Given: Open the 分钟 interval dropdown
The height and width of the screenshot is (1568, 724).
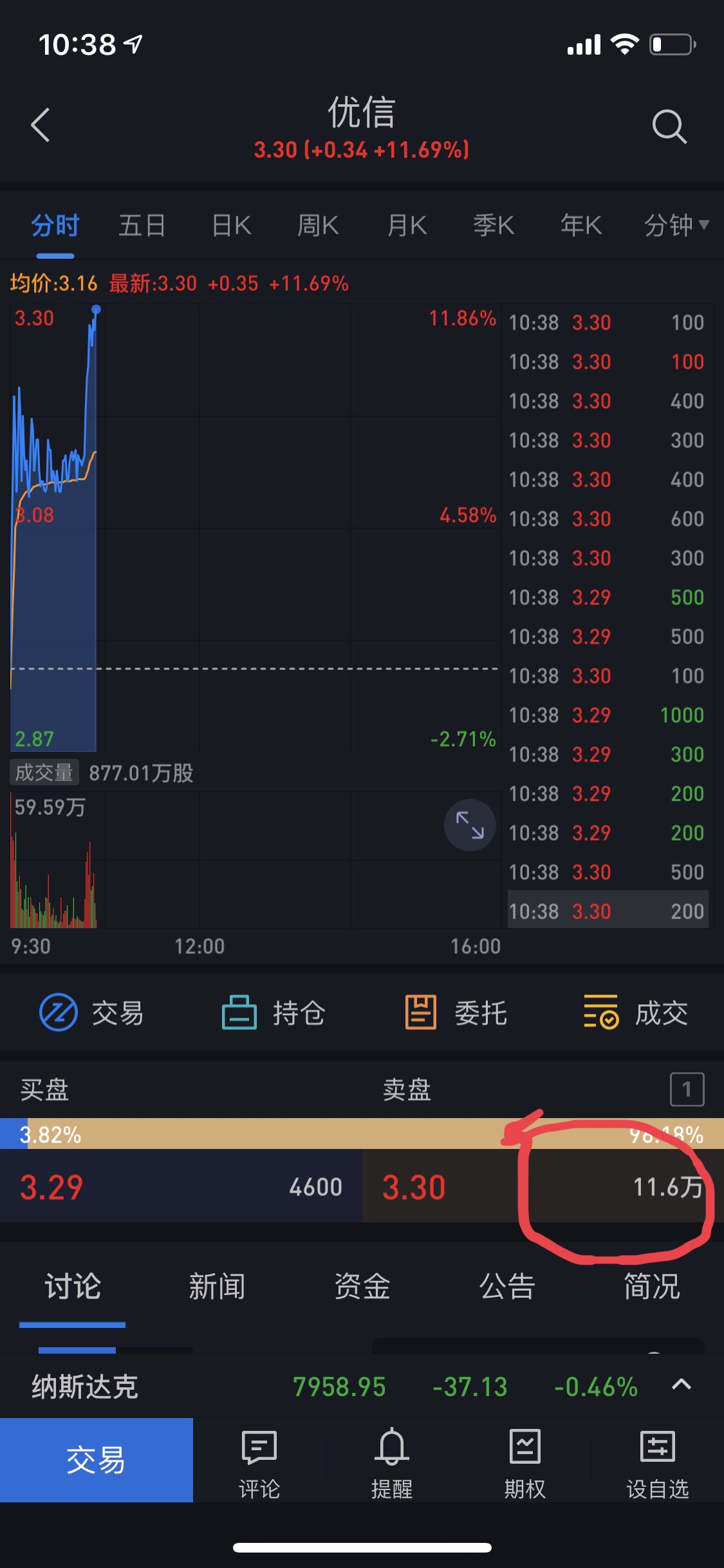Looking at the screenshot, I should (x=676, y=226).
